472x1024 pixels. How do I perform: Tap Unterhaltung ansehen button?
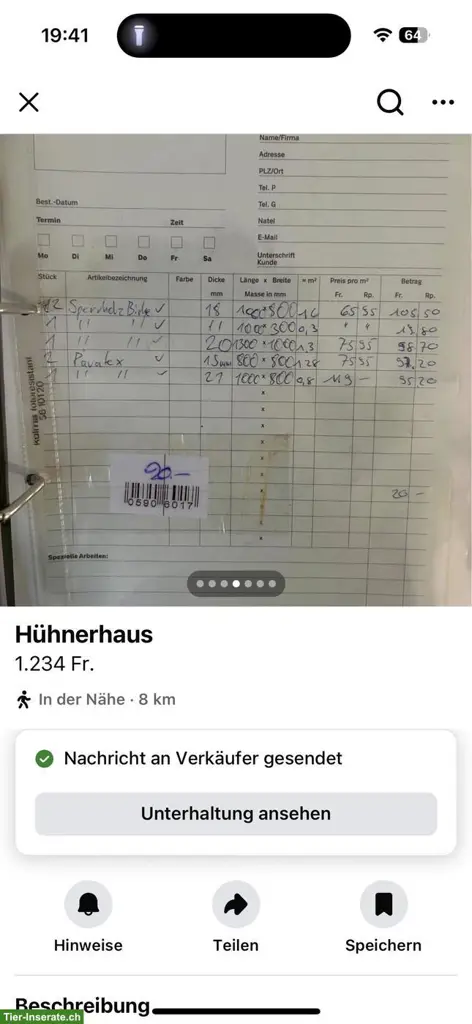[x=236, y=814]
